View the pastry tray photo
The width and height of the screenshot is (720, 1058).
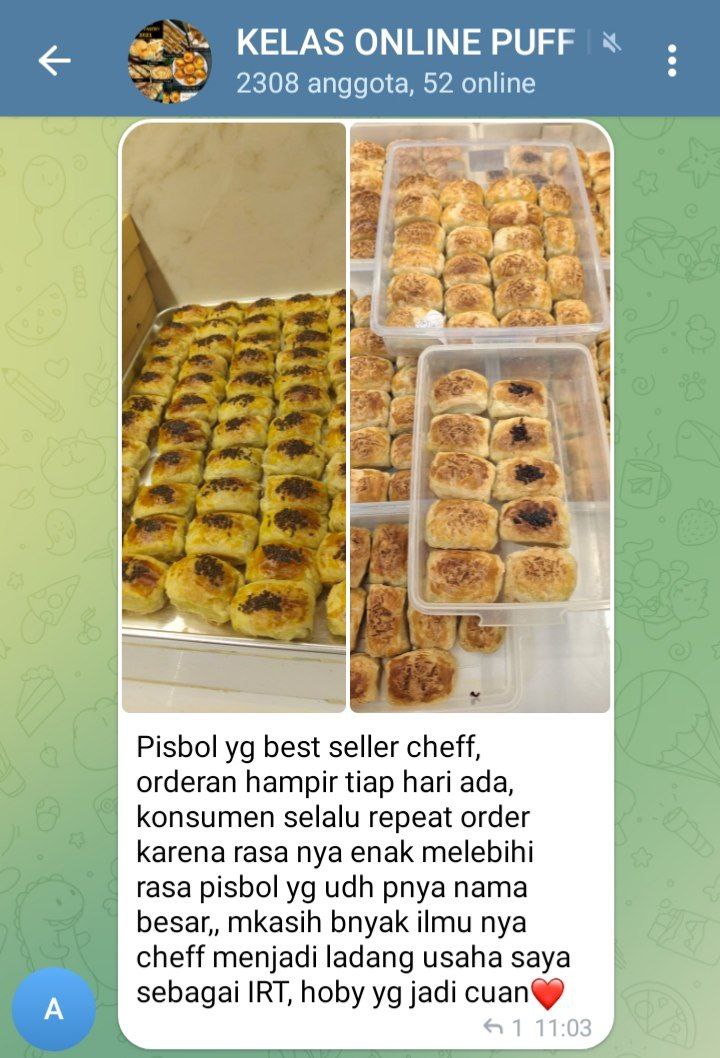coord(234,417)
